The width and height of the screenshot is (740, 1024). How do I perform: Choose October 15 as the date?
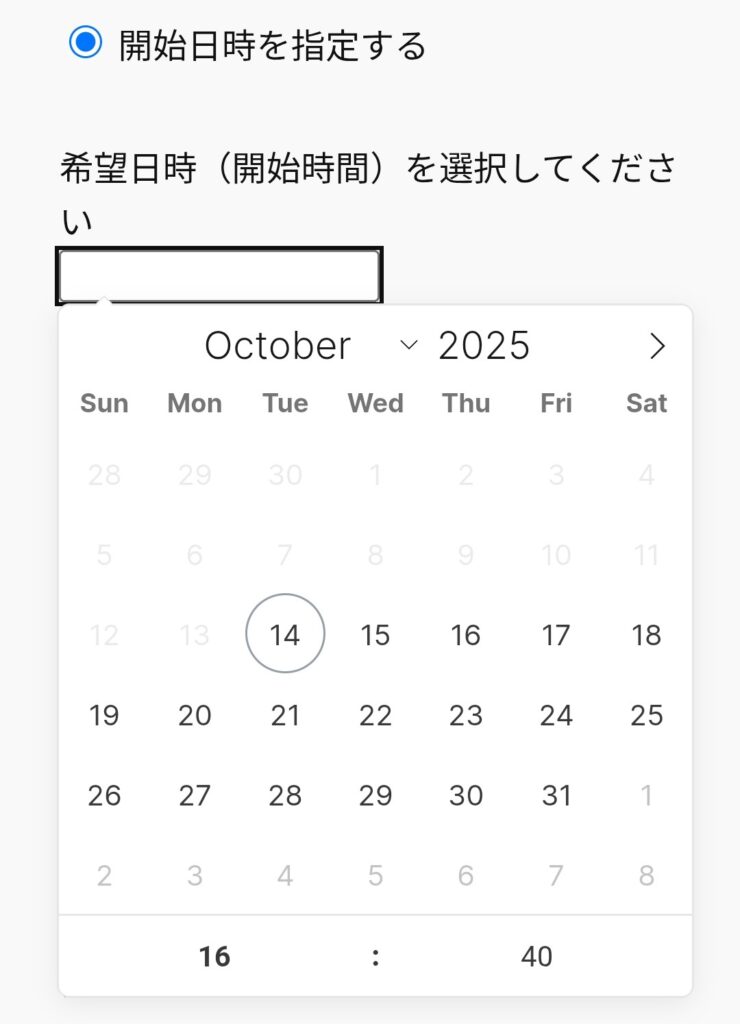pos(375,635)
